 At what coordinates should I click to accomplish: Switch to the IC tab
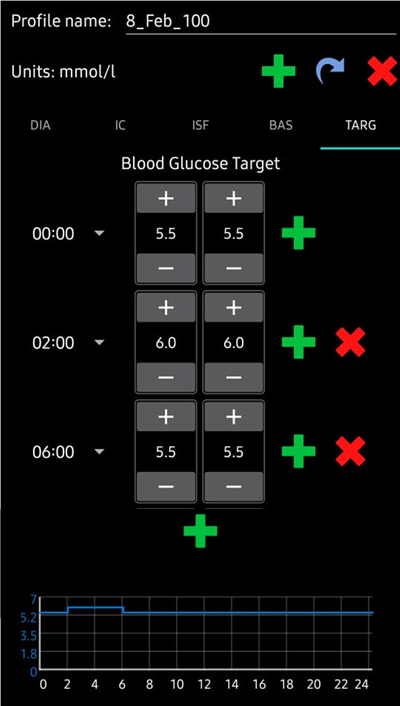tap(120, 126)
